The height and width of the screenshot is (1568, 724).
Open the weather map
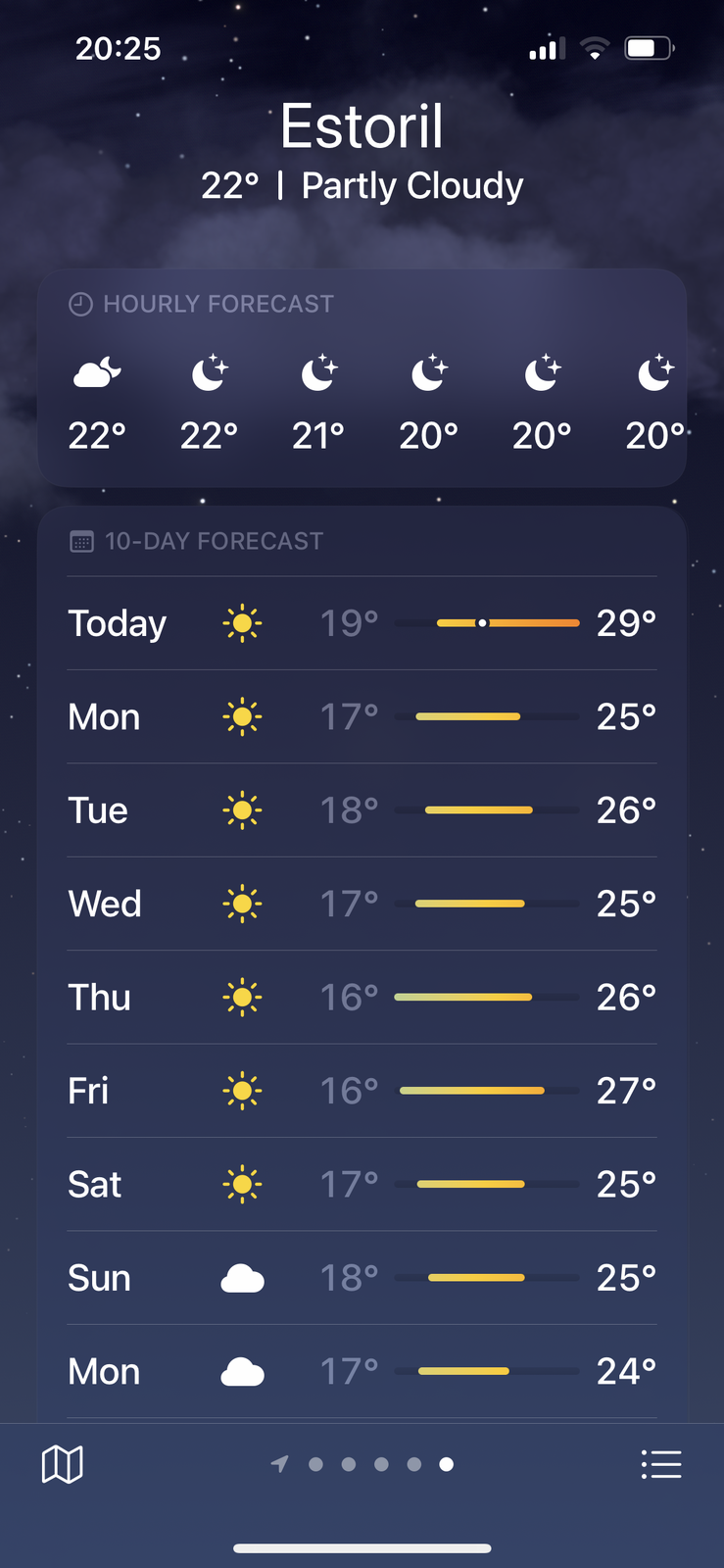click(x=62, y=1464)
